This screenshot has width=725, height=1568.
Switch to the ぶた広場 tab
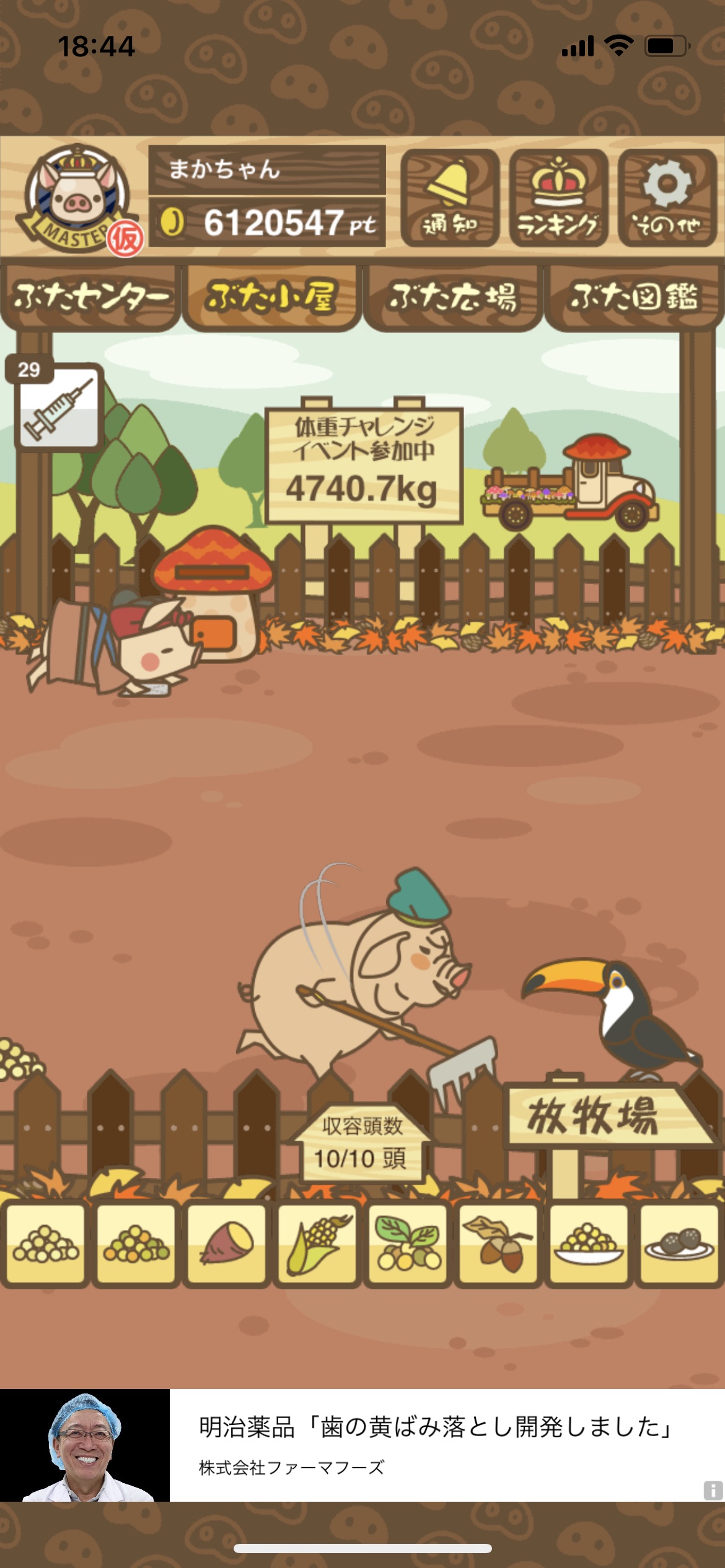(453, 297)
